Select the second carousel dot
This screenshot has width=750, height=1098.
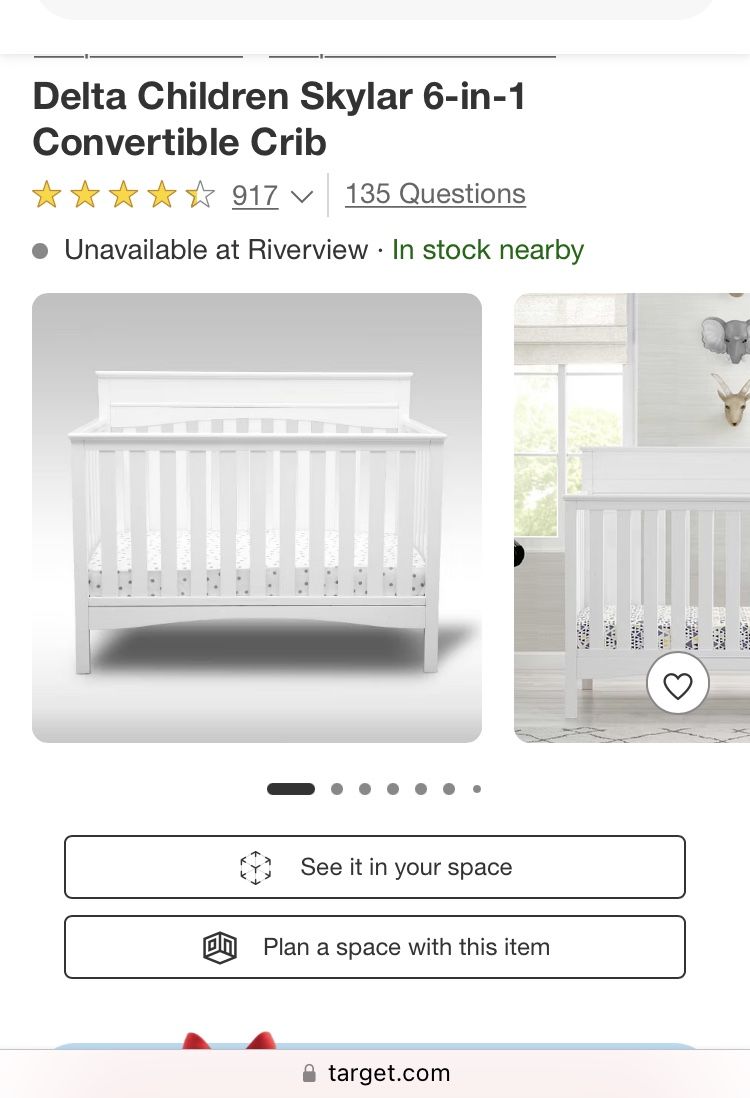point(337,789)
